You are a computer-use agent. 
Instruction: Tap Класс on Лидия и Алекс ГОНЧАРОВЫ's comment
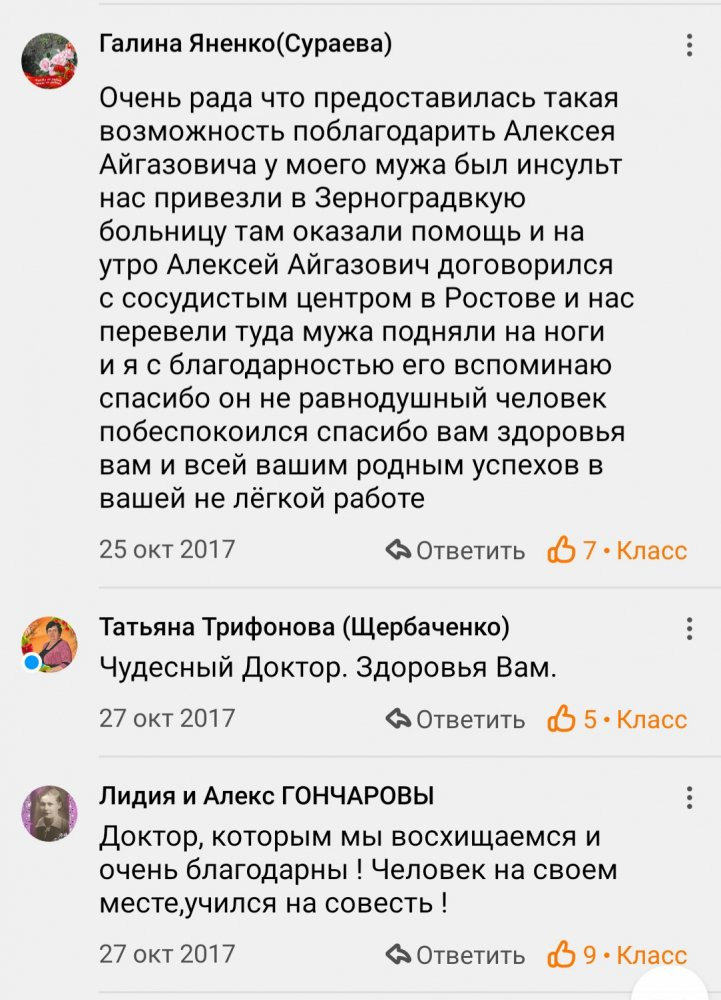tap(617, 955)
